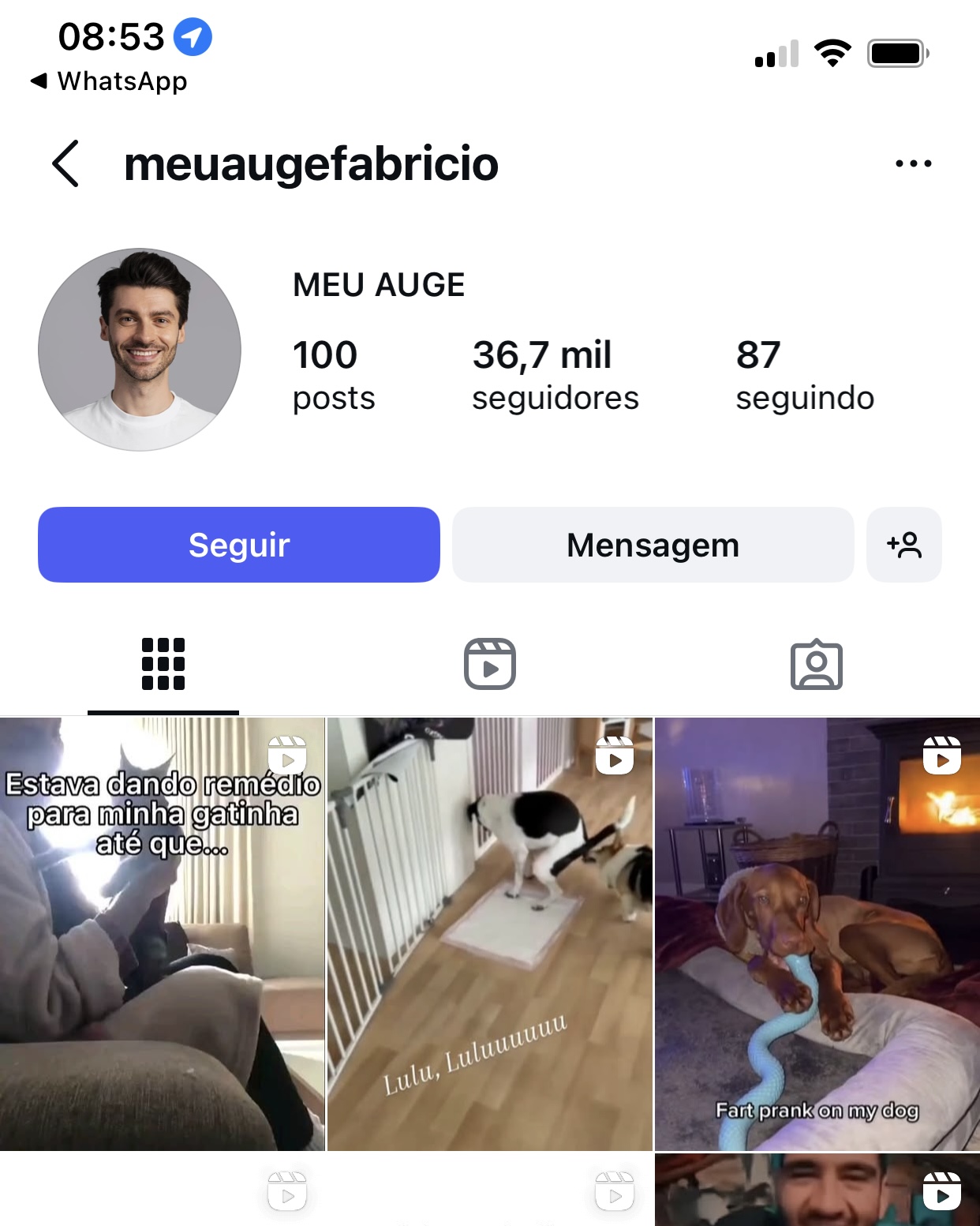Open the Lulu, Luluuuuuu reel

(x=489, y=933)
